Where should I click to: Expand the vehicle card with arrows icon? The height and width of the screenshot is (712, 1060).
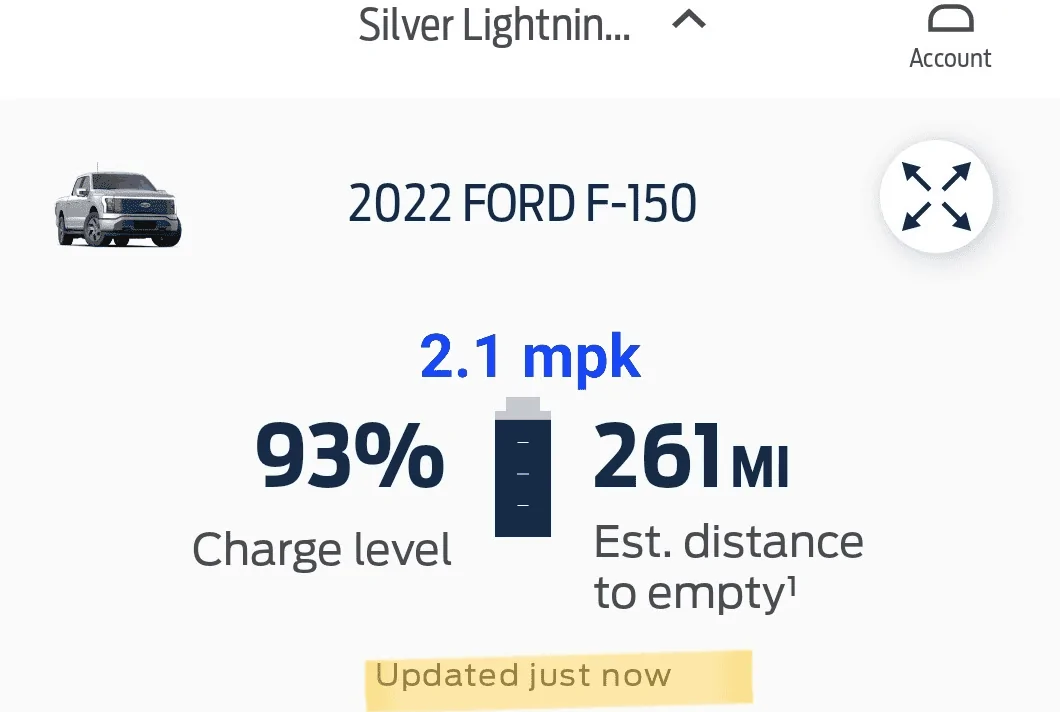coord(936,196)
